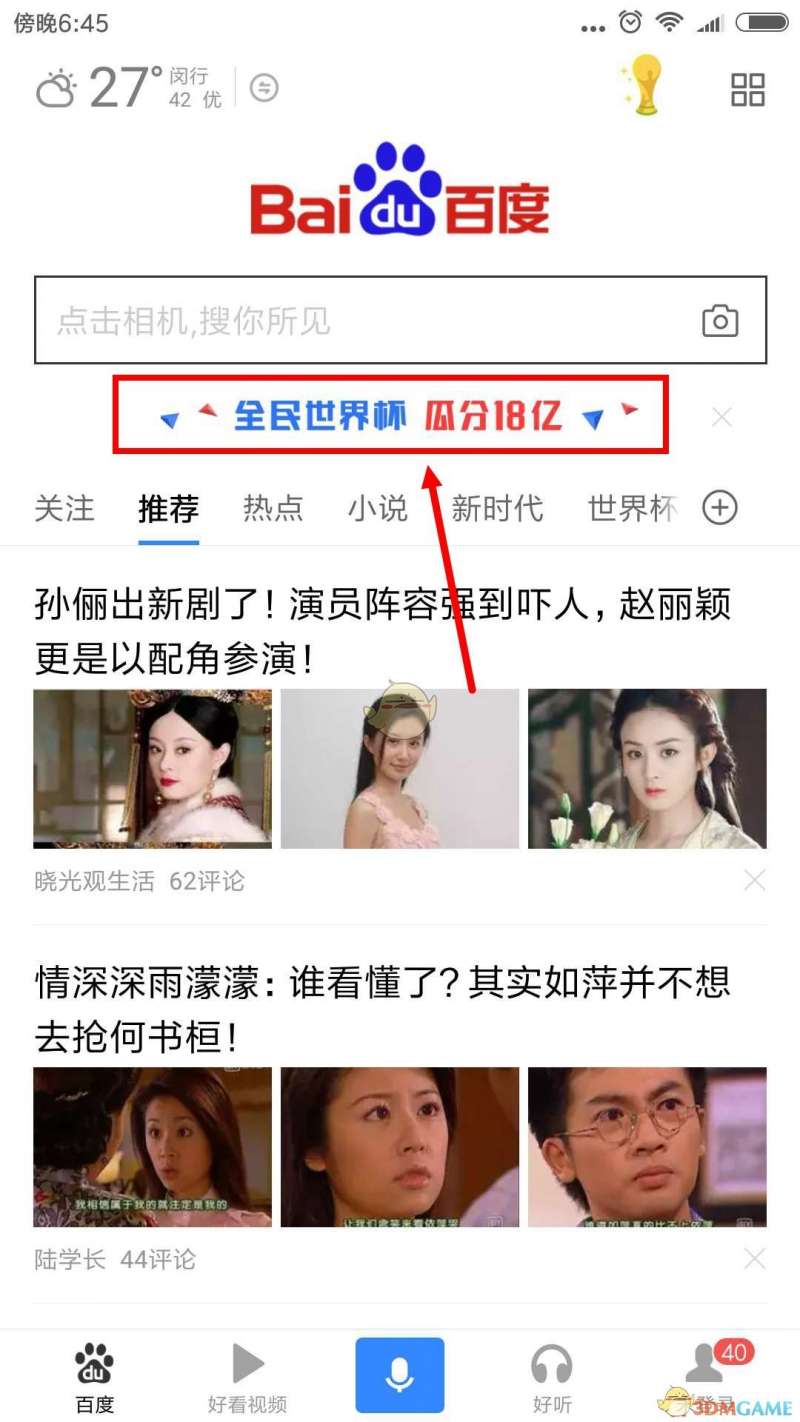Viewport: 800px width, 1422px height.
Task: Switch to 好看视频 in the bottom bar
Action: [x=247, y=1378]
